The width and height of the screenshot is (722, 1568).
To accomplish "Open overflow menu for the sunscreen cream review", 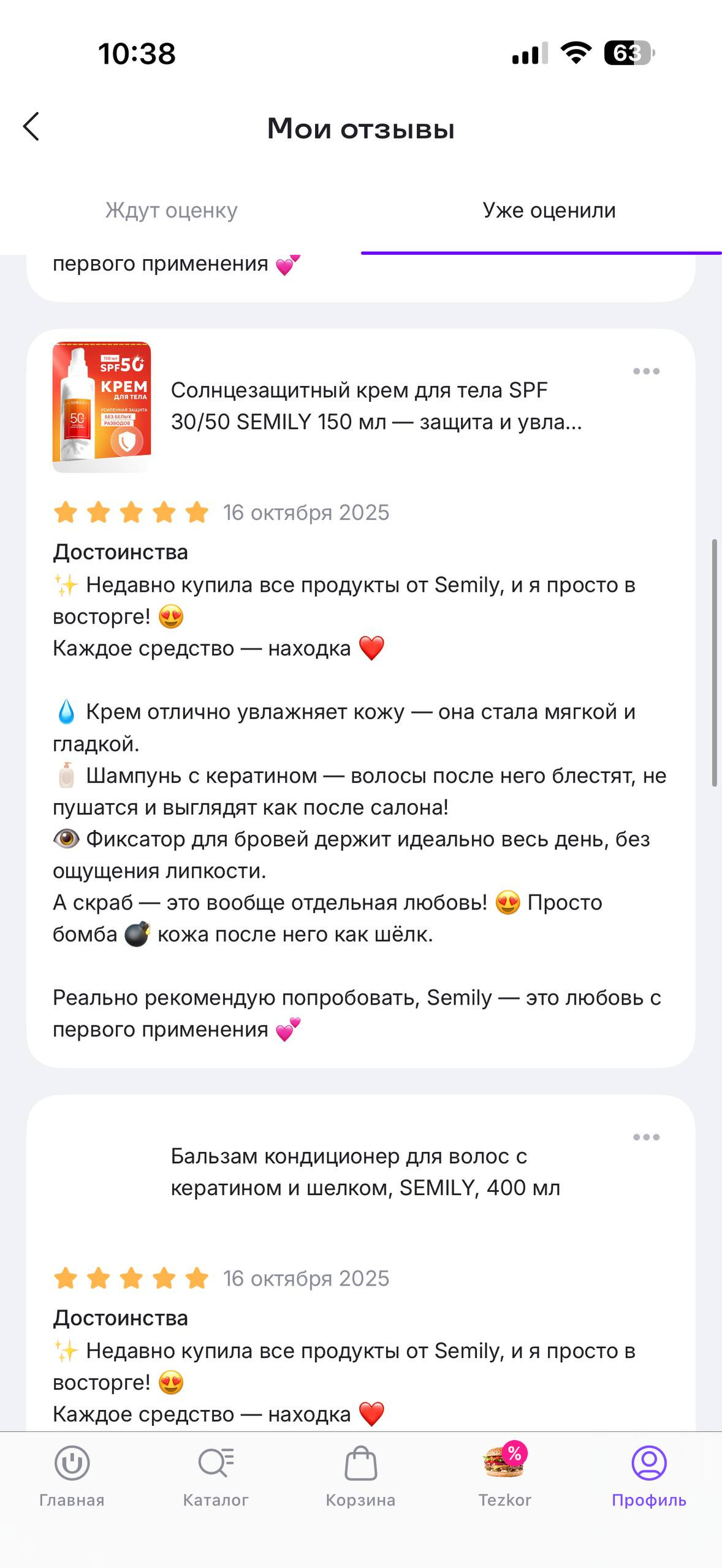I will pyautogui.click(x=646, y=371).
